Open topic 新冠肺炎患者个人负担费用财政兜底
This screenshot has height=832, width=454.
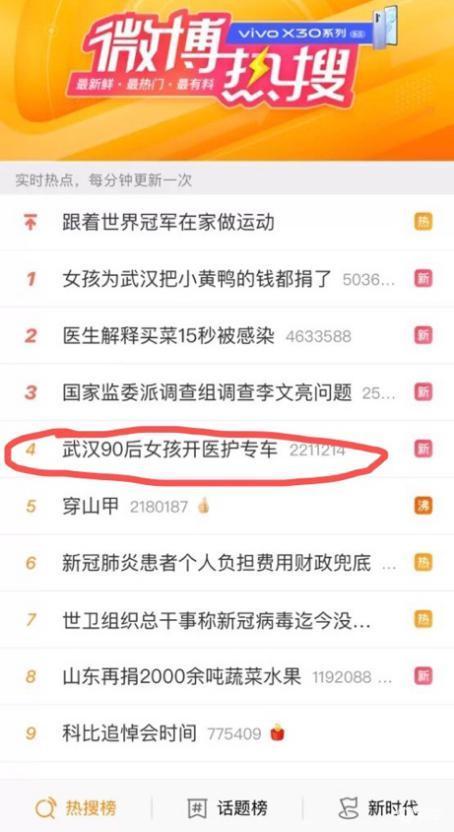[x=227, y=563]
